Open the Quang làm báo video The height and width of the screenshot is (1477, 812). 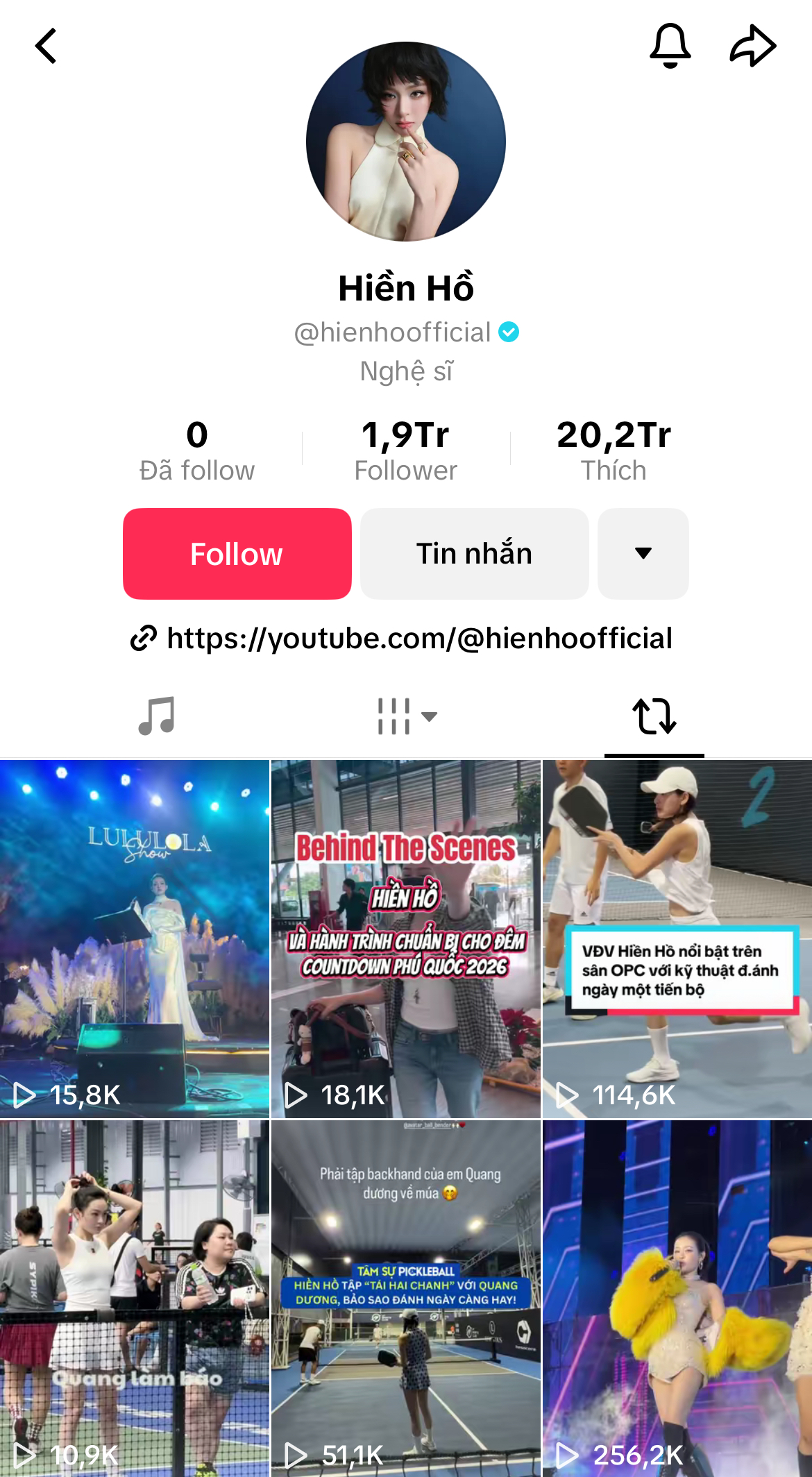tap(135, 1298)
